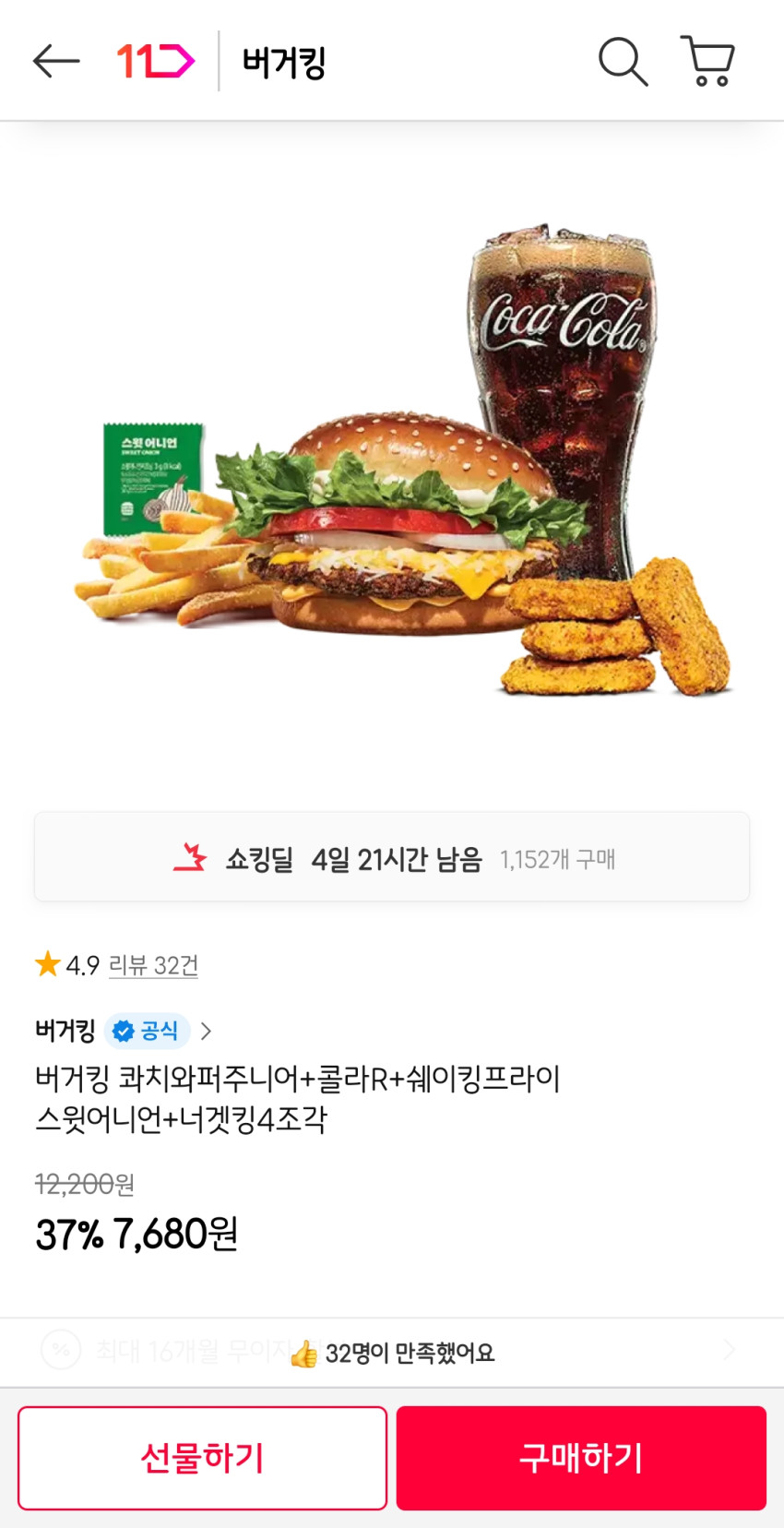This screenshot has width=784, height=1528.
Task: Open the 쇼킹딜 deal banner
Action: pyautogui.click(x=392, y=858)
